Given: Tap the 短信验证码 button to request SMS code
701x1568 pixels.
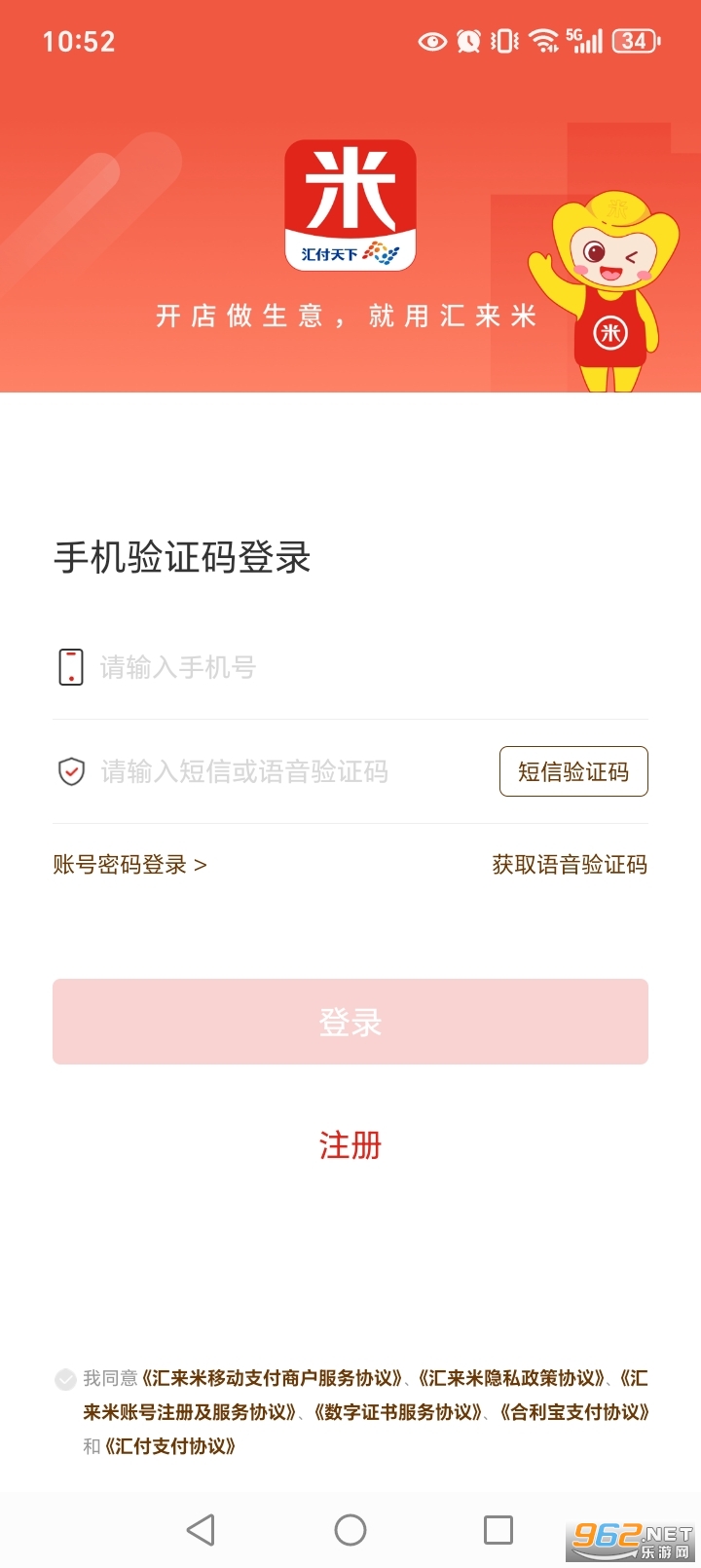Looking at the screenshot, I should pos(573,771).
